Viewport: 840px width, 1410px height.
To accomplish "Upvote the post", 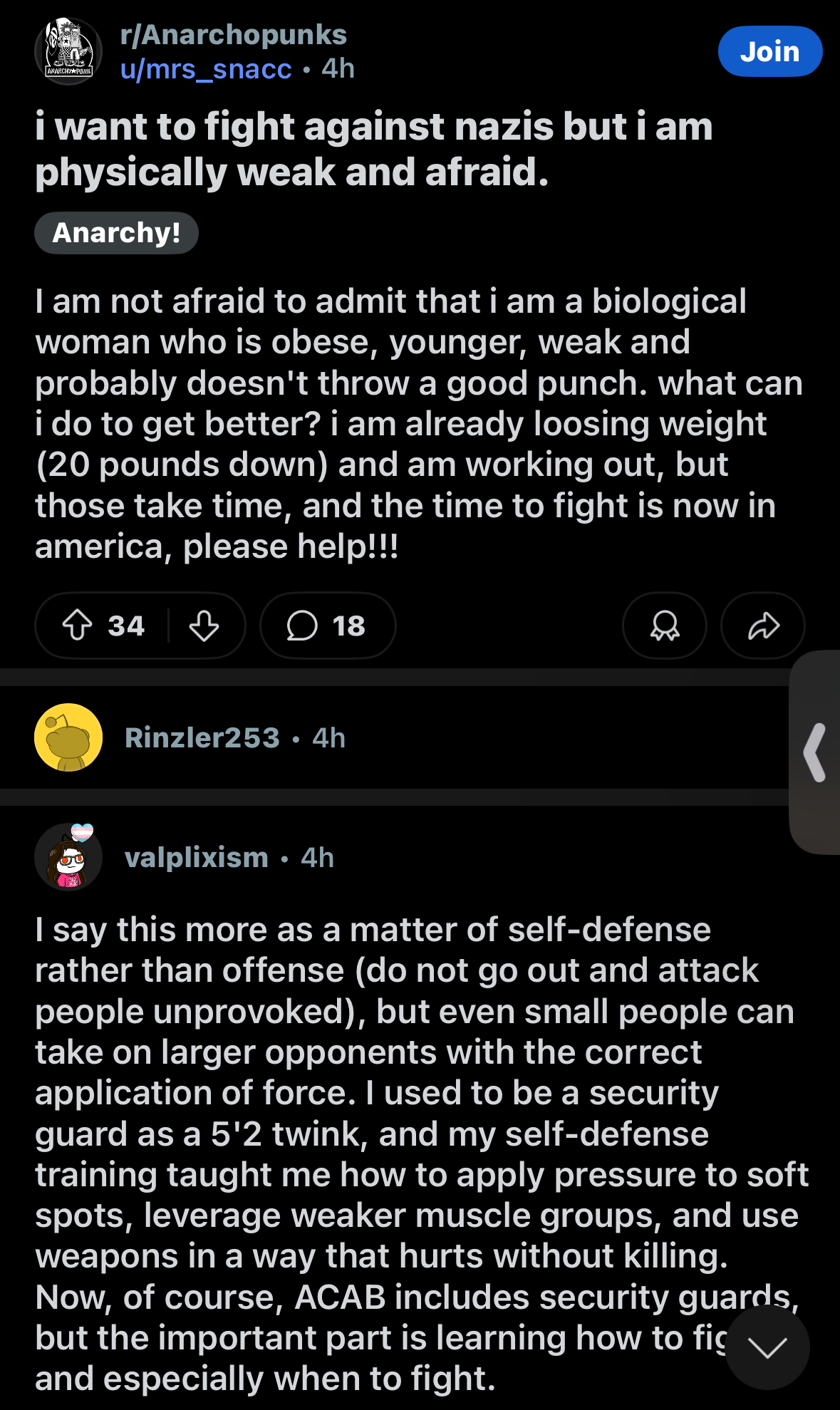I will pos(77,626).
